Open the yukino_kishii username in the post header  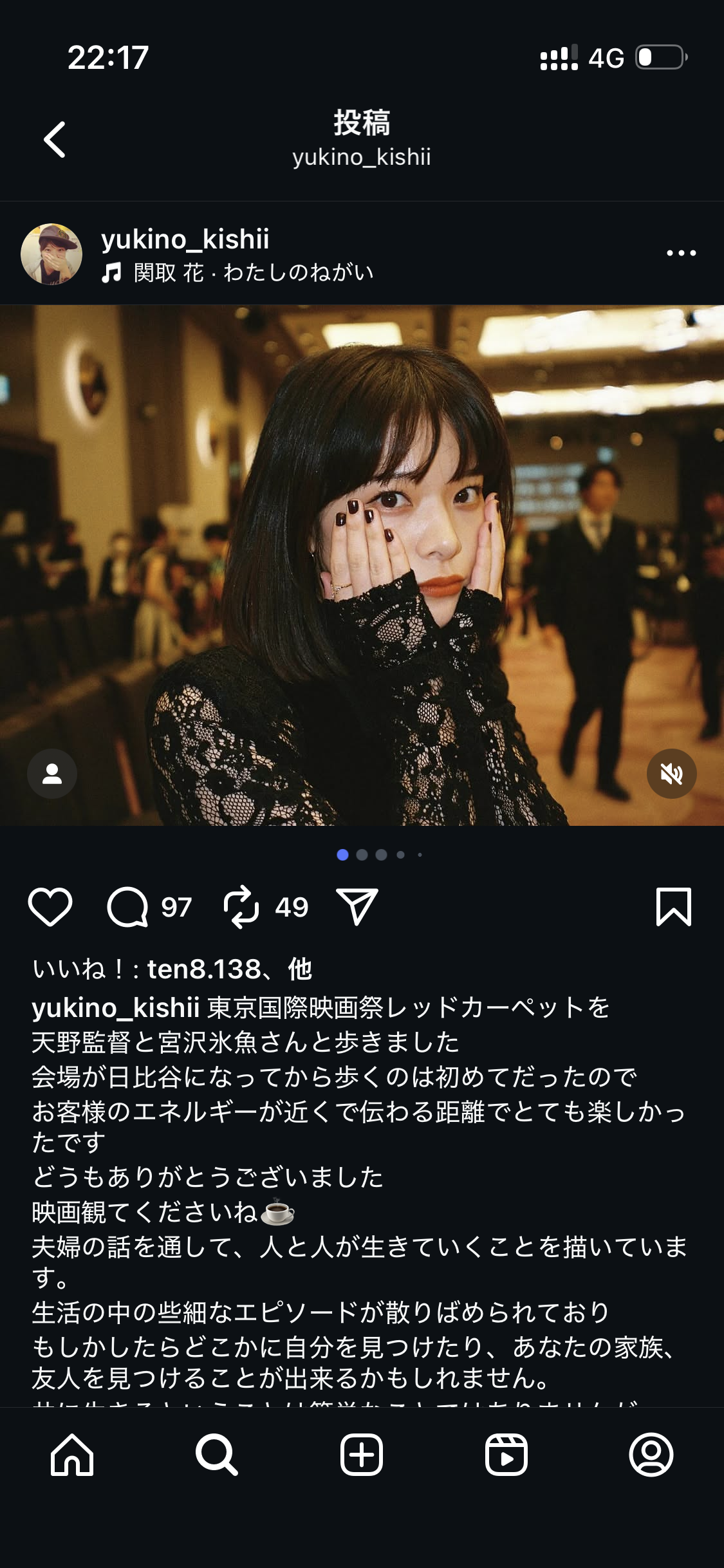click(x=185, y=239)
